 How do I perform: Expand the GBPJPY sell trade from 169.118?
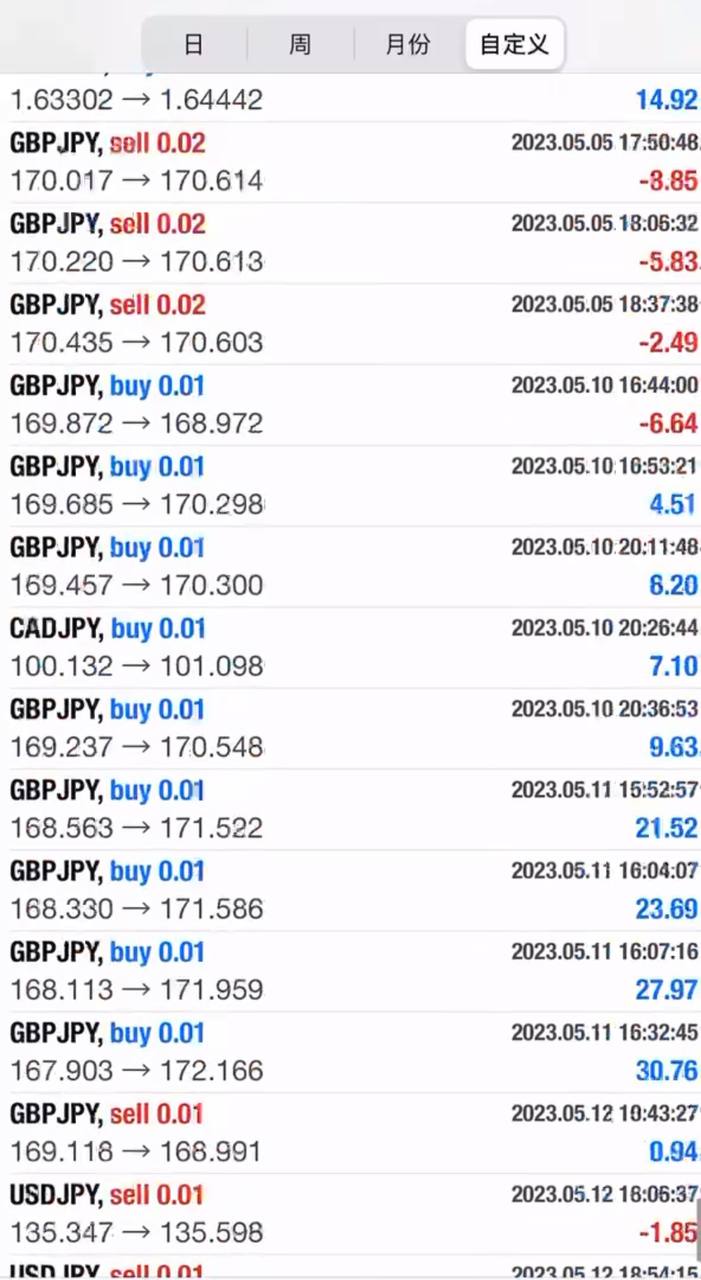click(x=350, y=1134)
